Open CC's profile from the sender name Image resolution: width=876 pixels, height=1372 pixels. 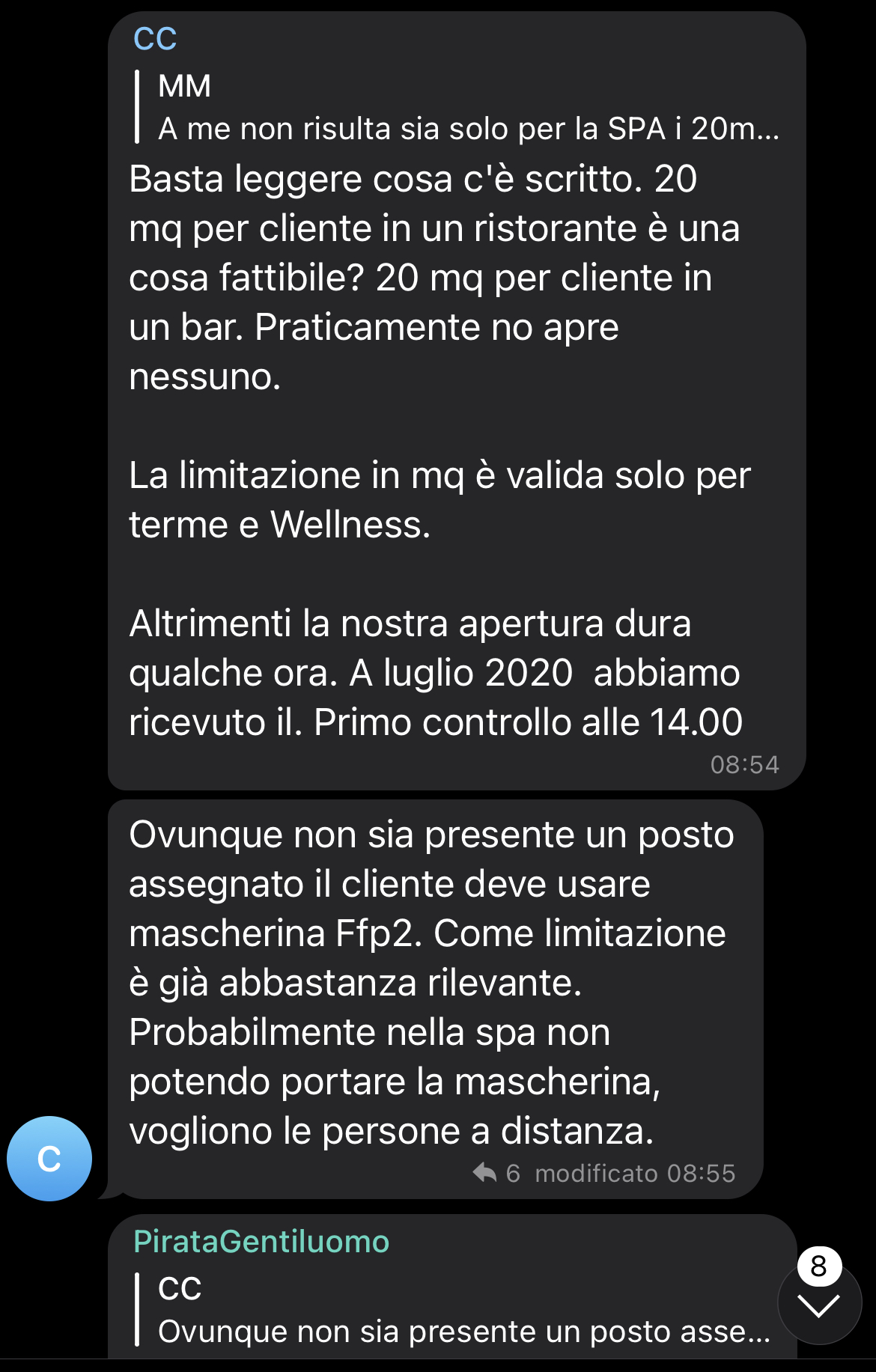point(155,39)
